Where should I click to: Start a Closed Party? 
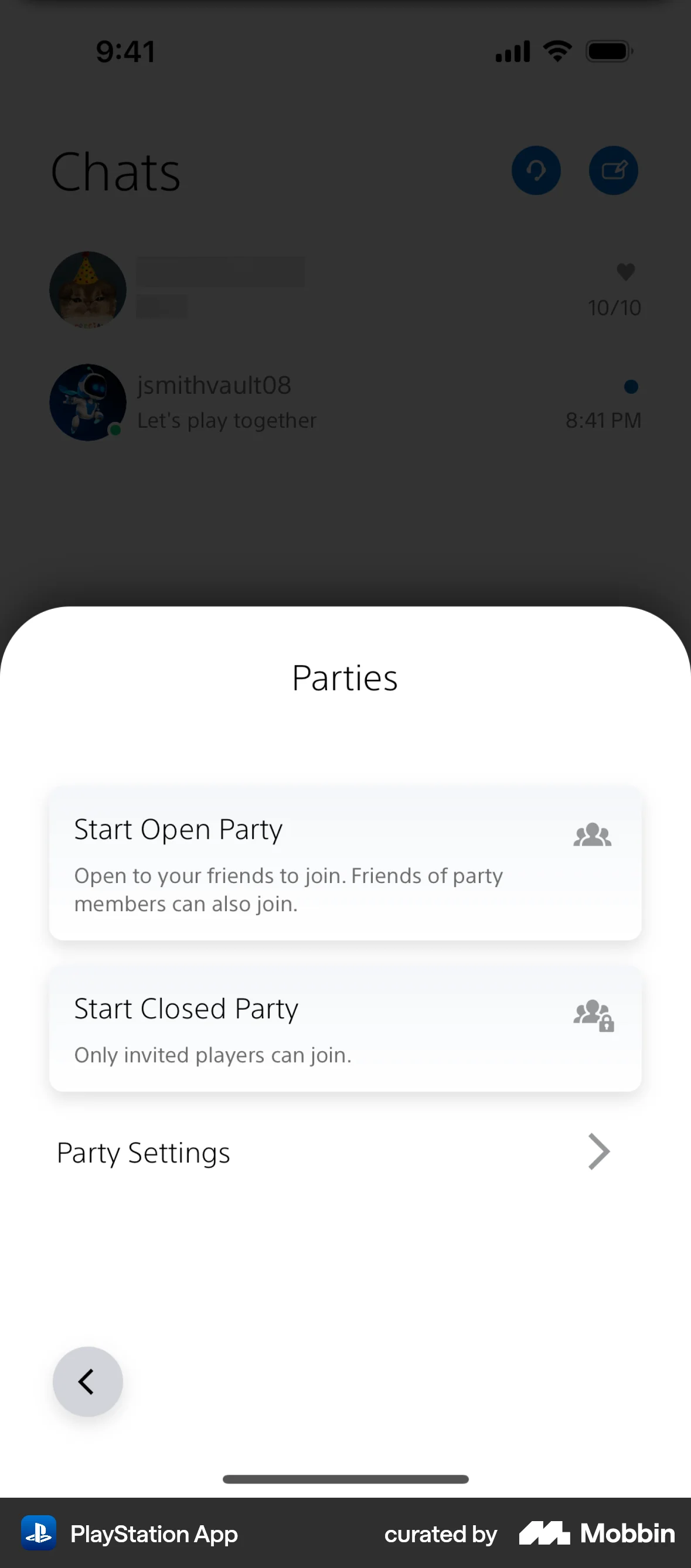[345, 1030]
